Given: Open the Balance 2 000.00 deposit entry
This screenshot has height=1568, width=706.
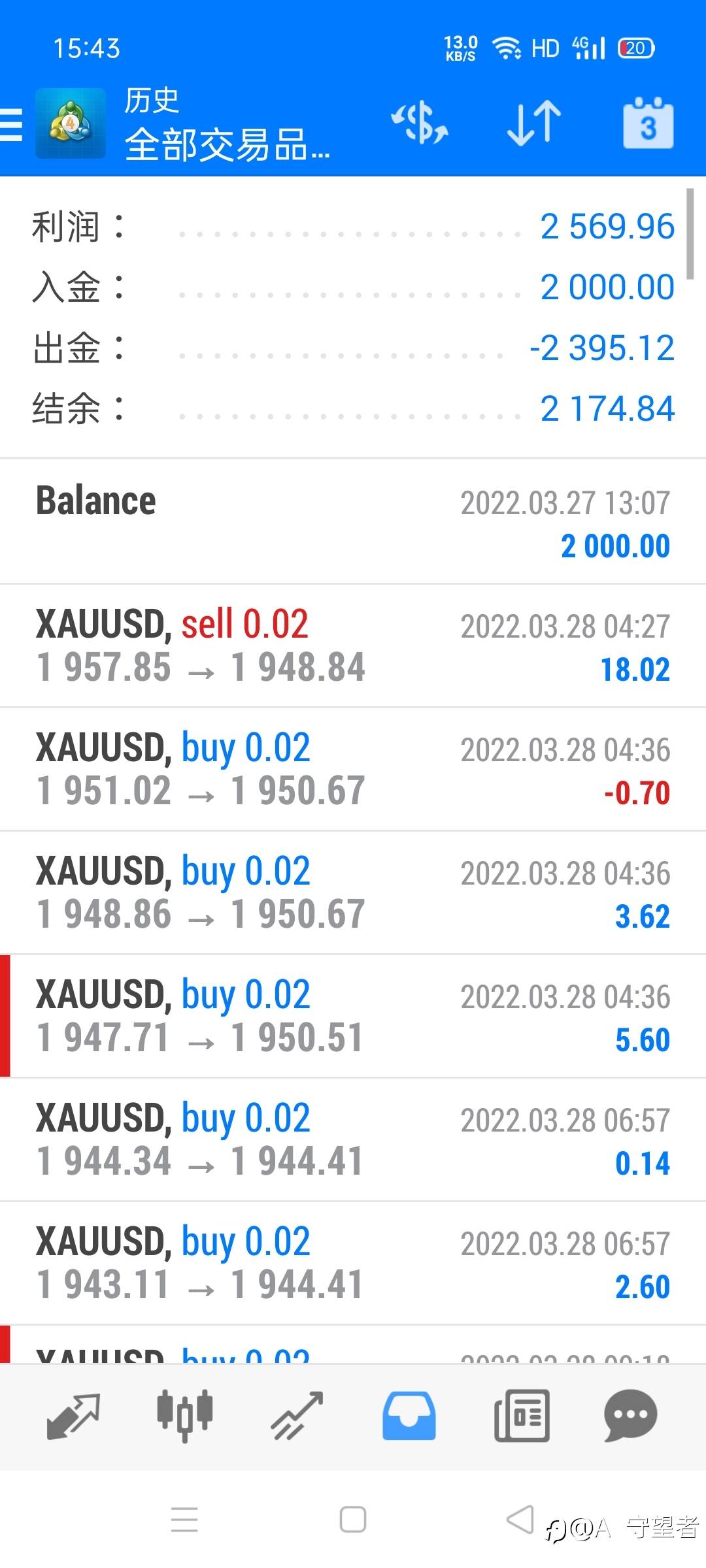Looking at the screenshot, I should click(353, 521).
